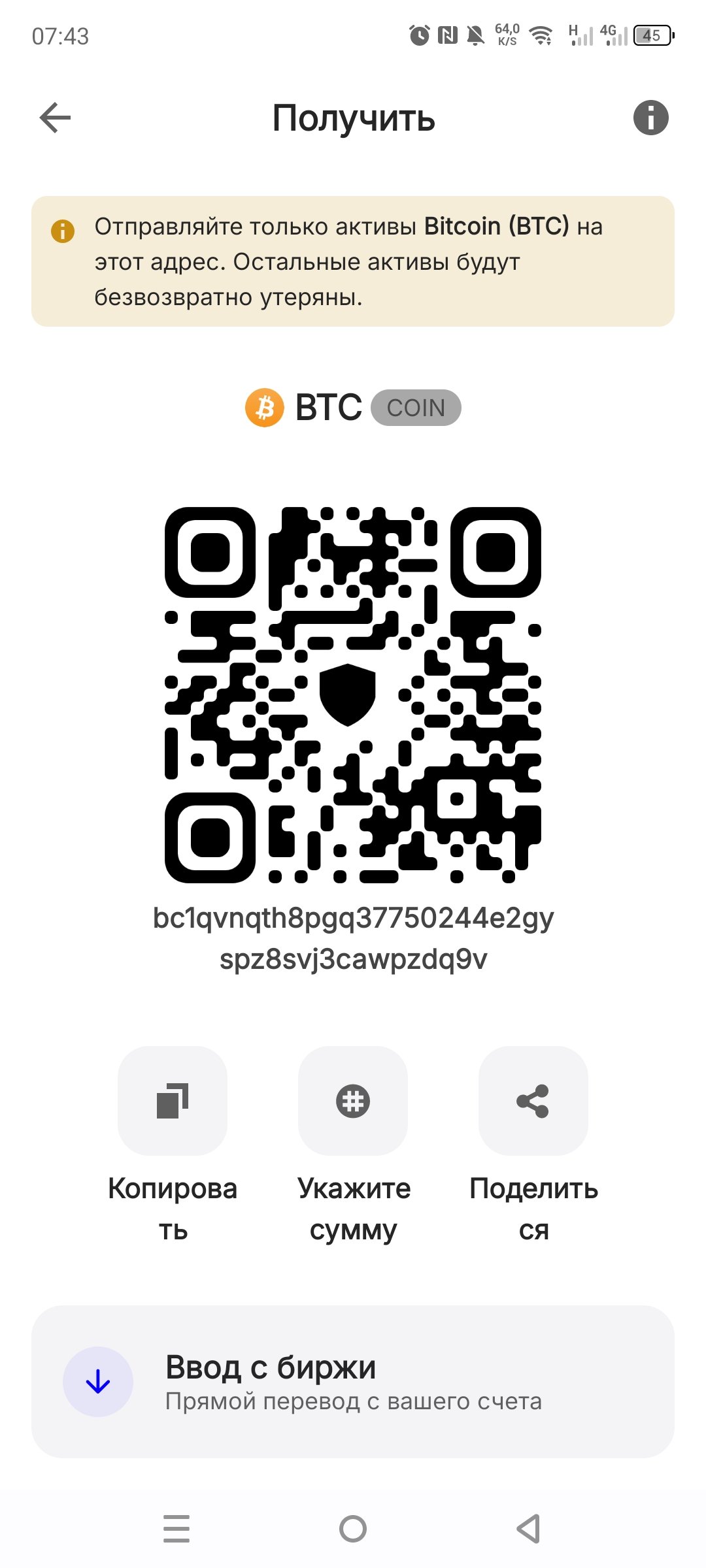Go back using the top arrow
Screen dimensions: 706x1568
[55, 118]
